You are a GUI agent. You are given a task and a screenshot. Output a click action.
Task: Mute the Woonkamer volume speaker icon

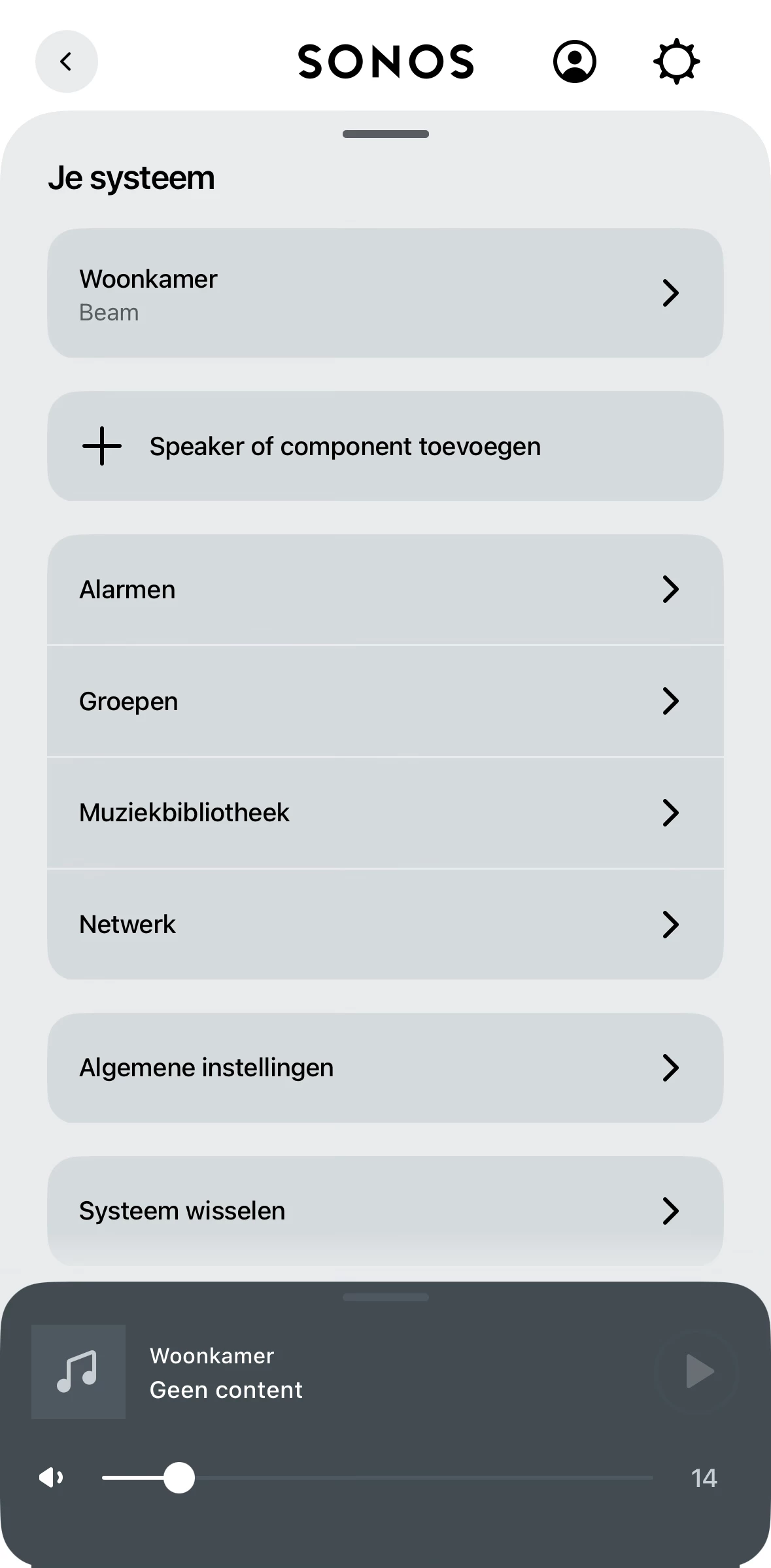(x=52, y=1477)
